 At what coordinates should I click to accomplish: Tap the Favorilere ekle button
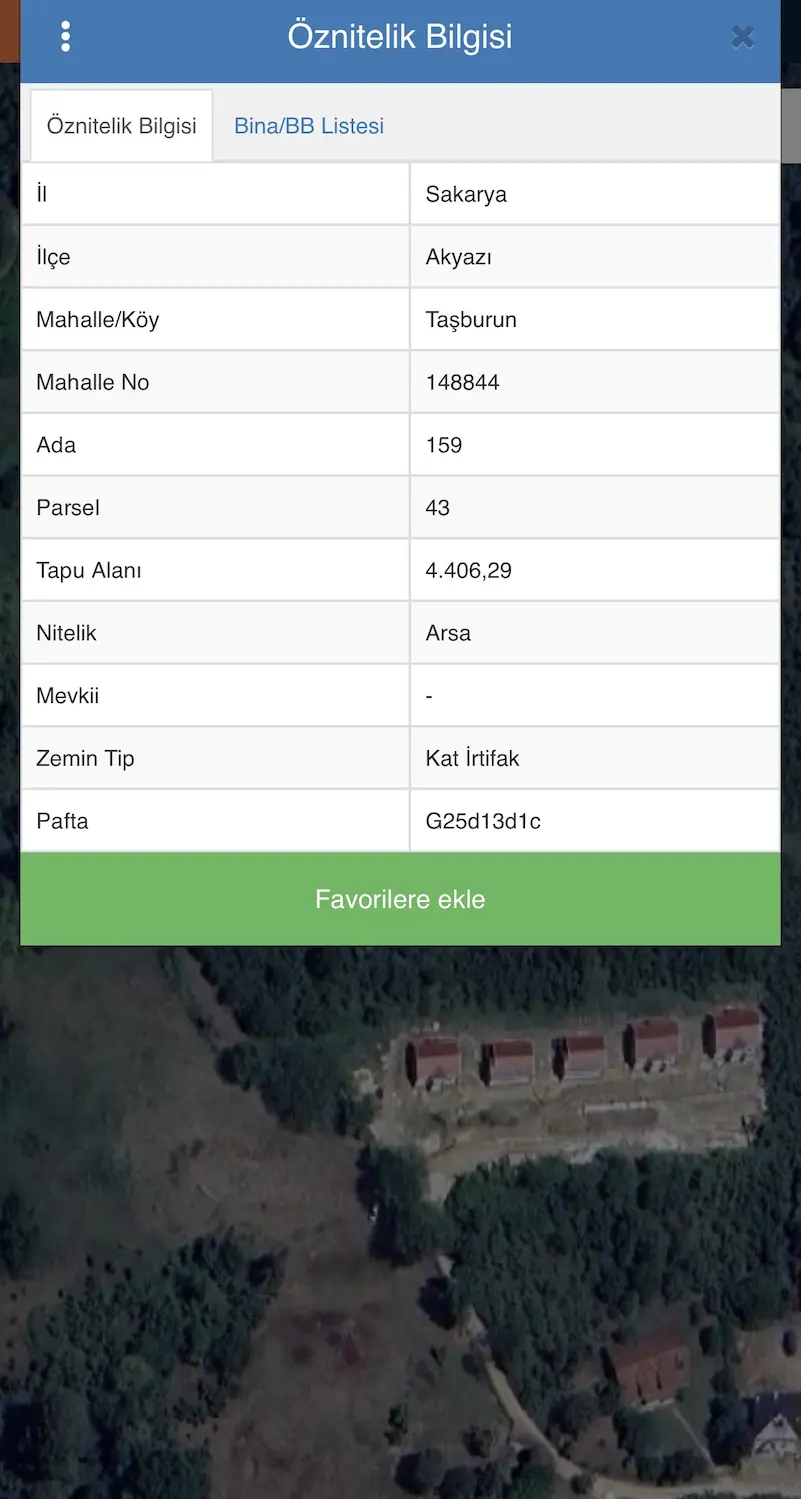pyautogui.click(x=400, y=899)
